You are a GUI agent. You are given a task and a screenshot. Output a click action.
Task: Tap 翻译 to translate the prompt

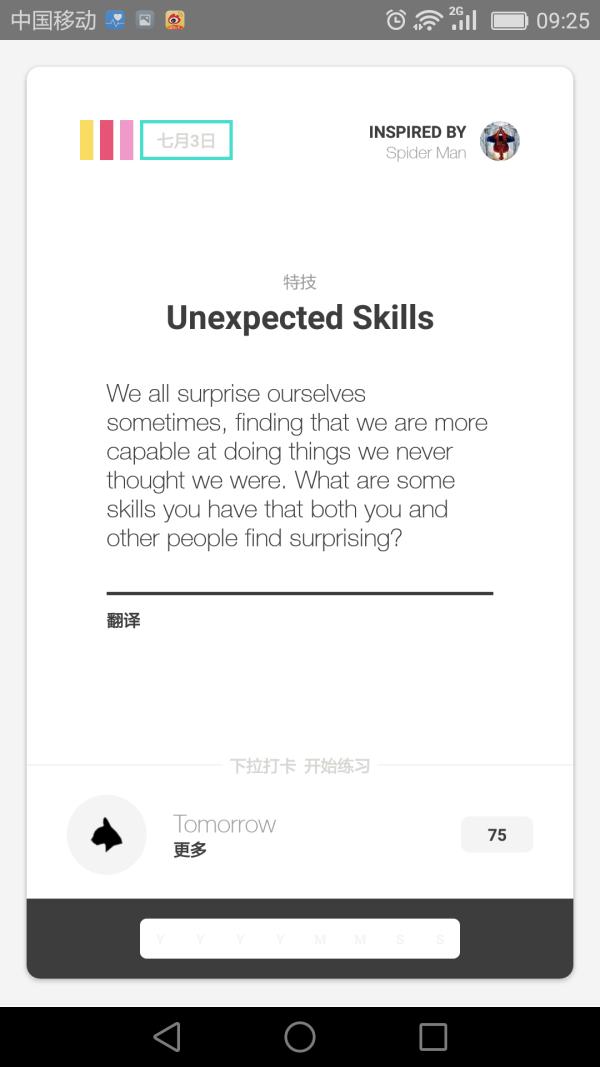124,621
